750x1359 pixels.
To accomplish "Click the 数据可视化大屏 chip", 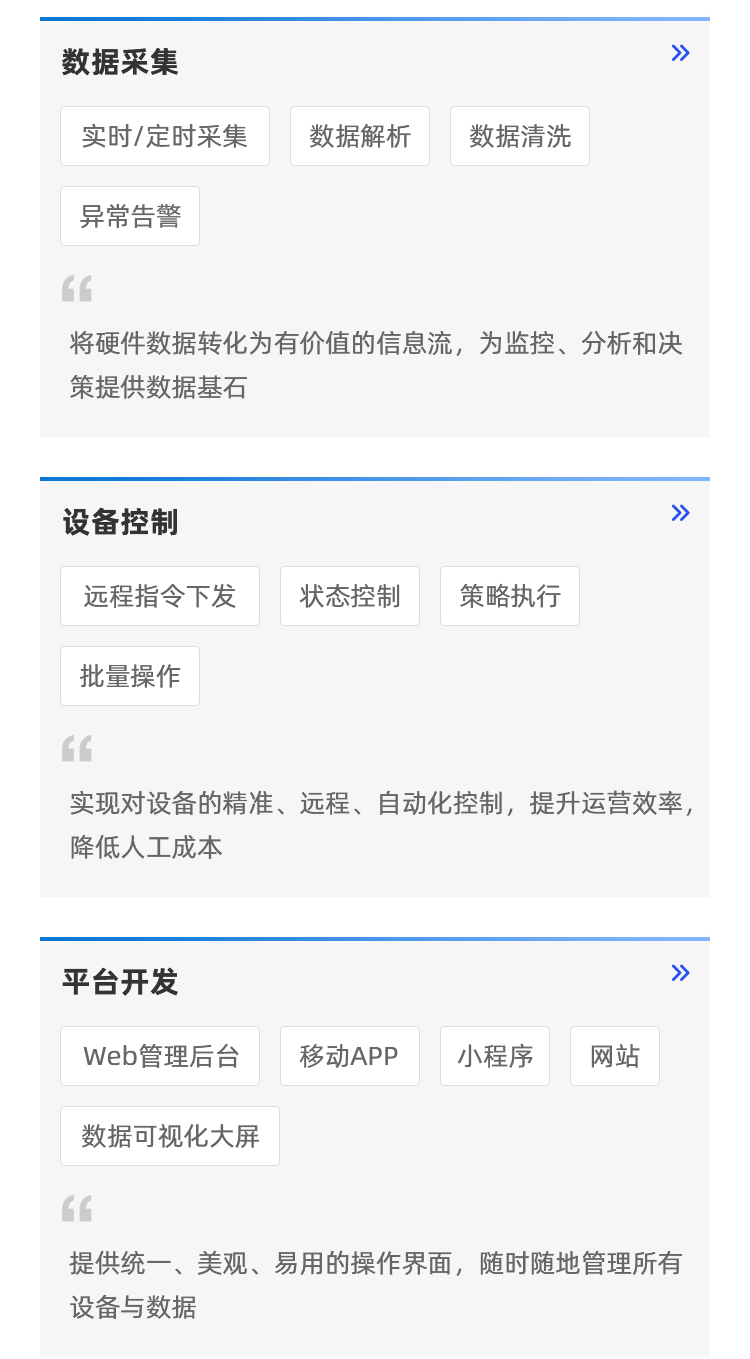I will click(170, 1136).
